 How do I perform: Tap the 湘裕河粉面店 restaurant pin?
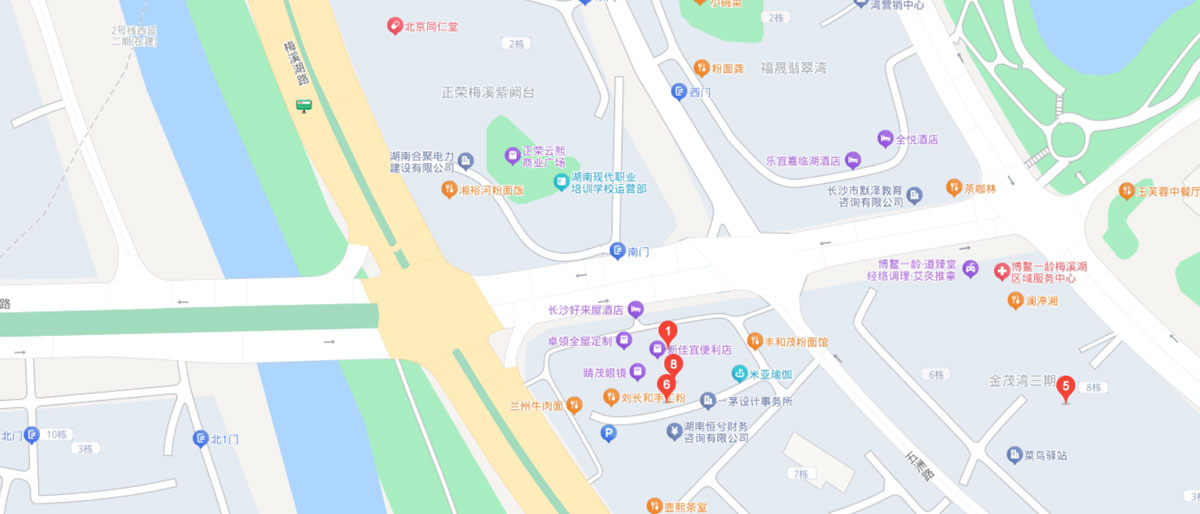point(450,189)
